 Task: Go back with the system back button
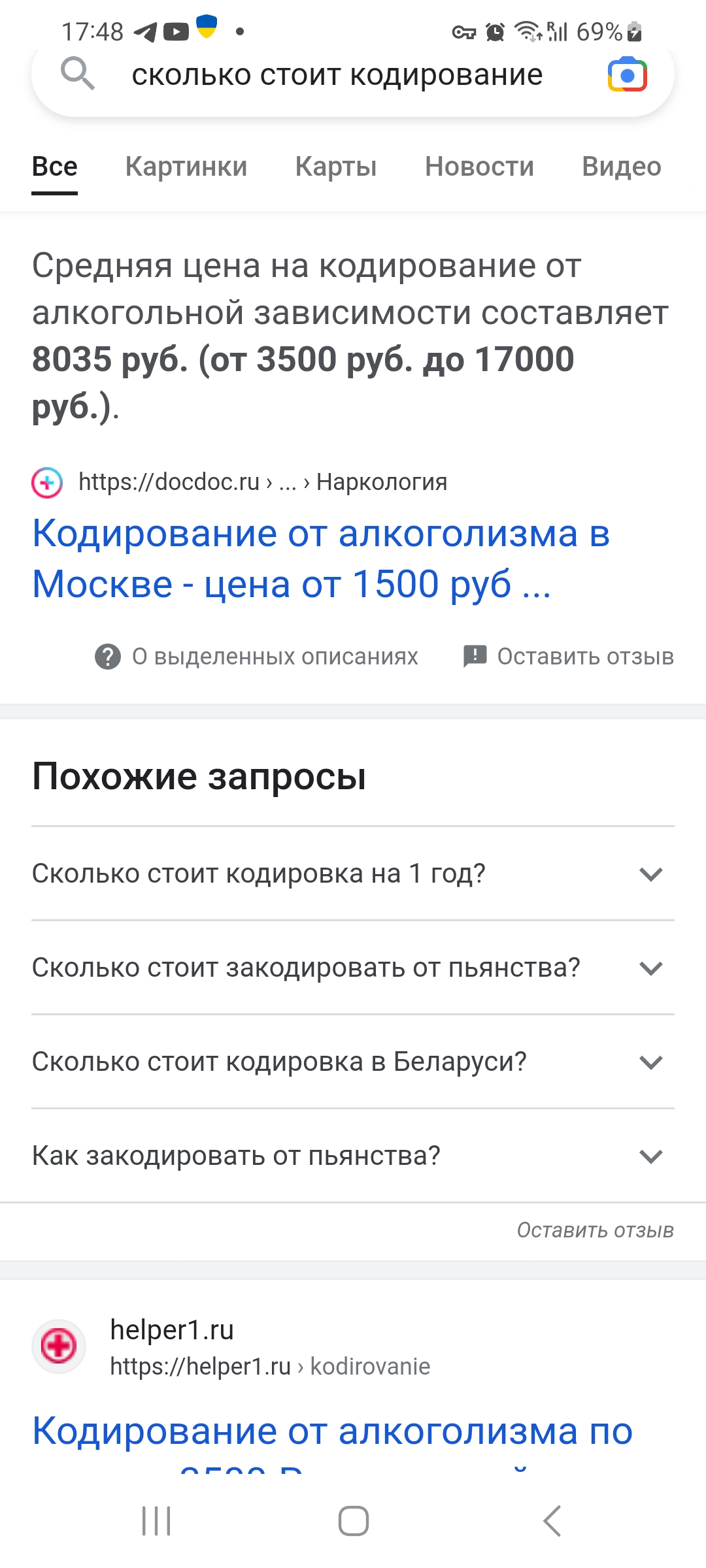click(552, 1521)
